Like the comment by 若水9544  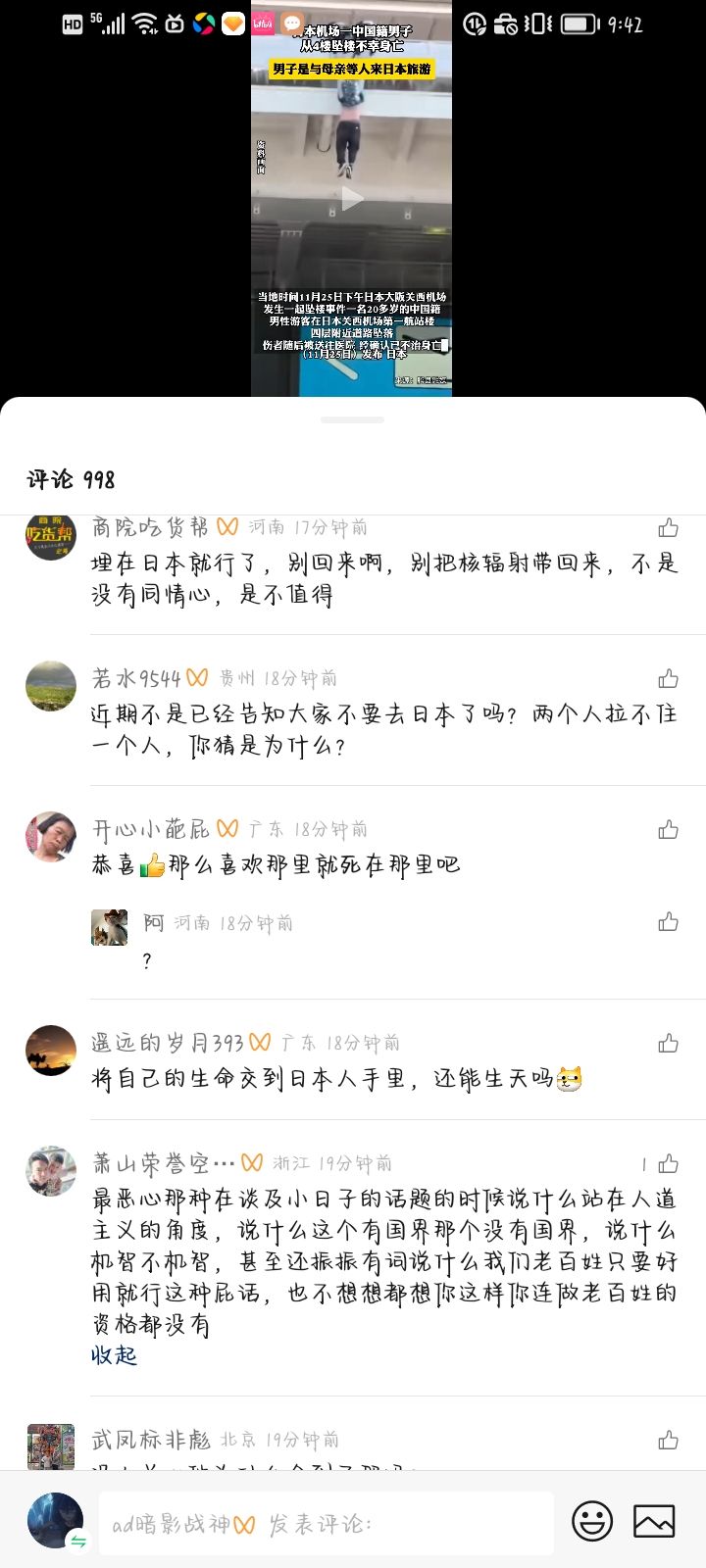coord(669,678)
